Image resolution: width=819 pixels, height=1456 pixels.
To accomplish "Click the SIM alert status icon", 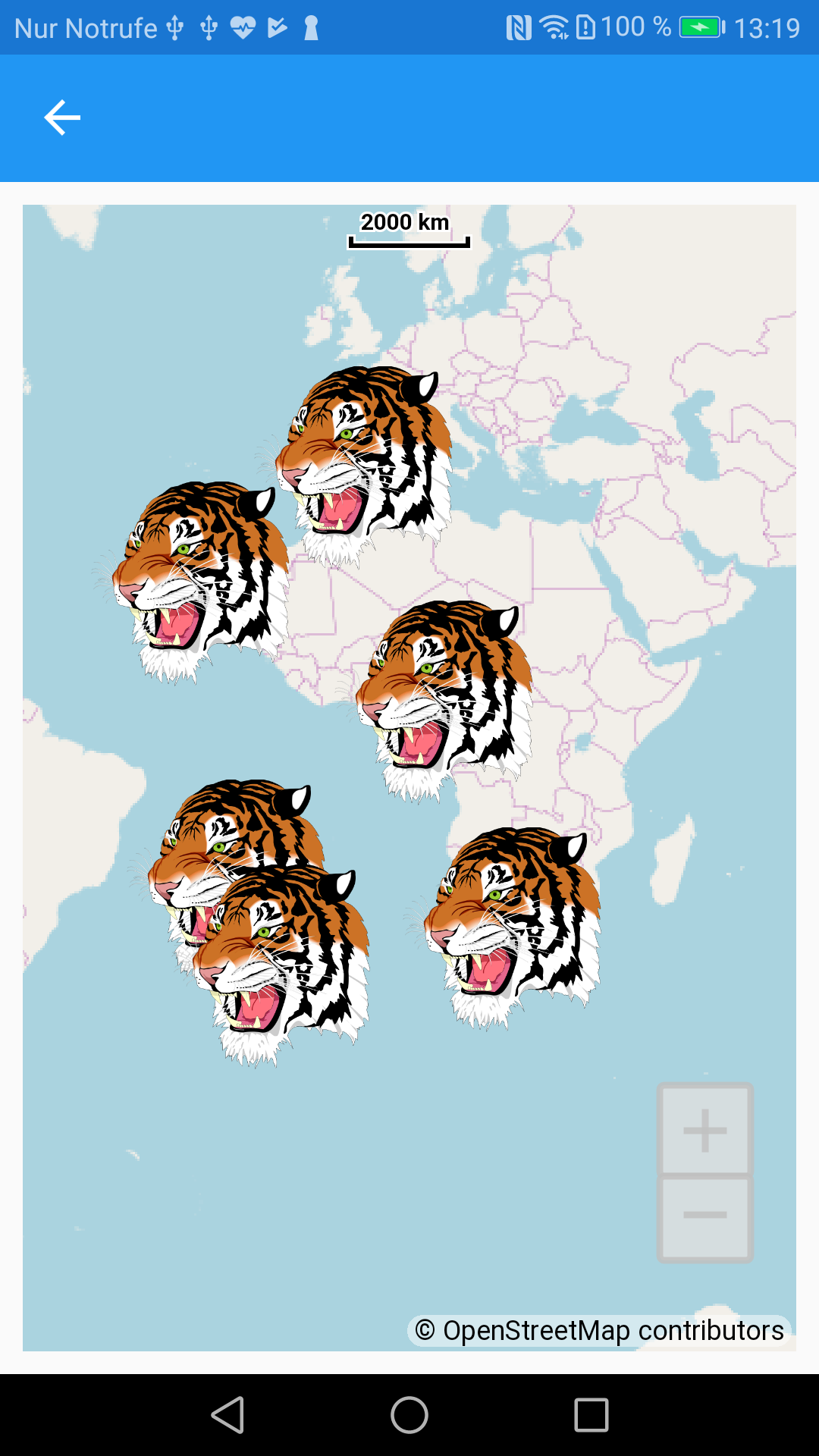I will [x=588, y=27].
